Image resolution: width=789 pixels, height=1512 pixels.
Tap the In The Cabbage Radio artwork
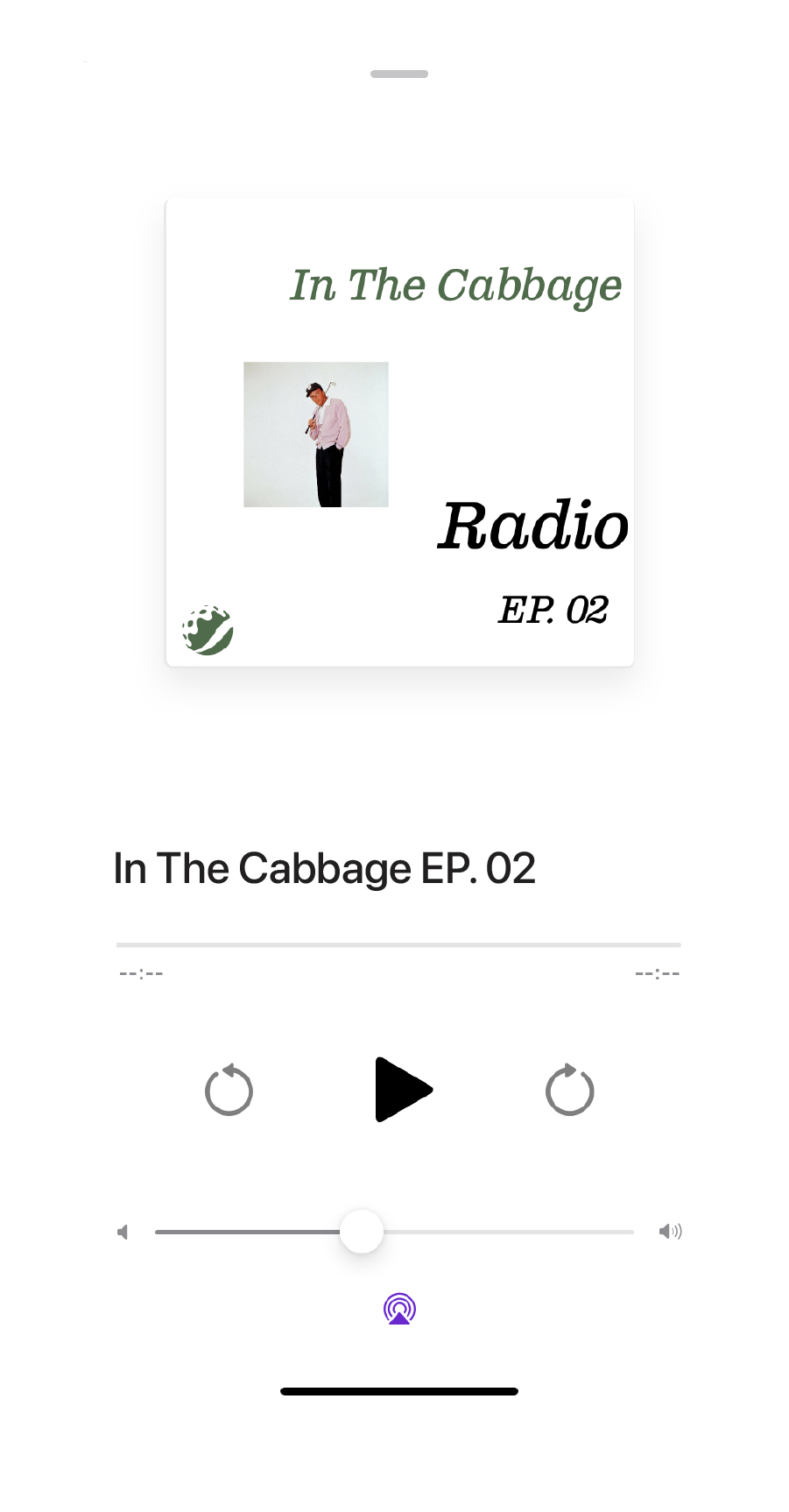(x=399, y=432)
